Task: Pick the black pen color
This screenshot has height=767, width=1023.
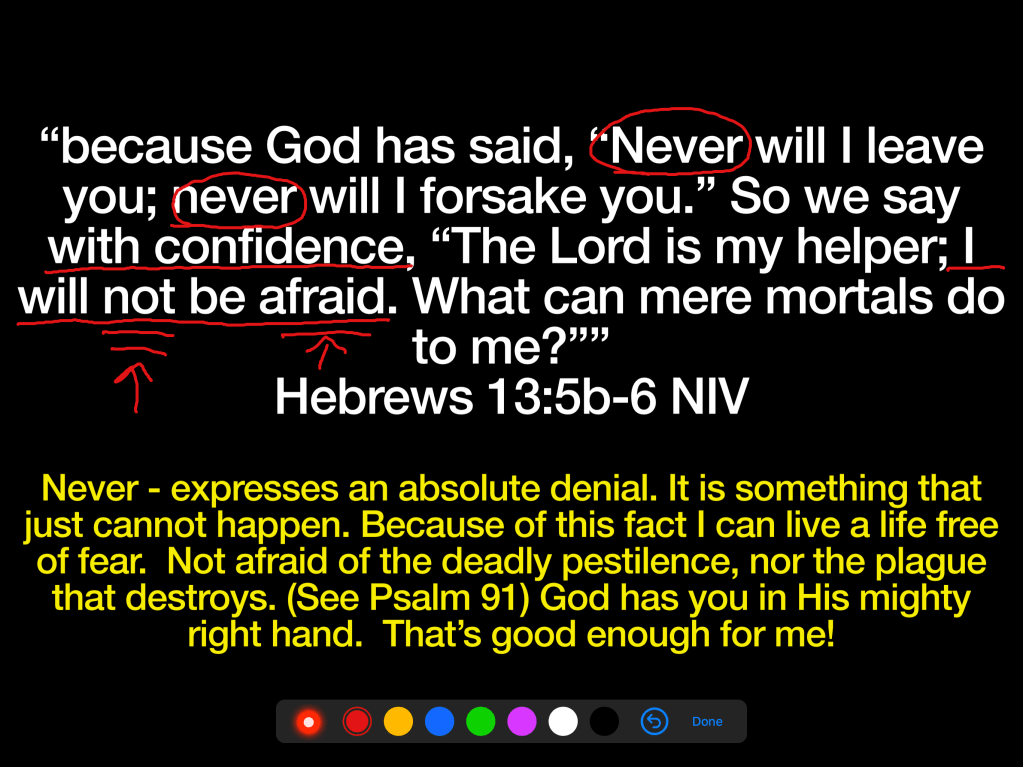Action: tap(604, 721)
